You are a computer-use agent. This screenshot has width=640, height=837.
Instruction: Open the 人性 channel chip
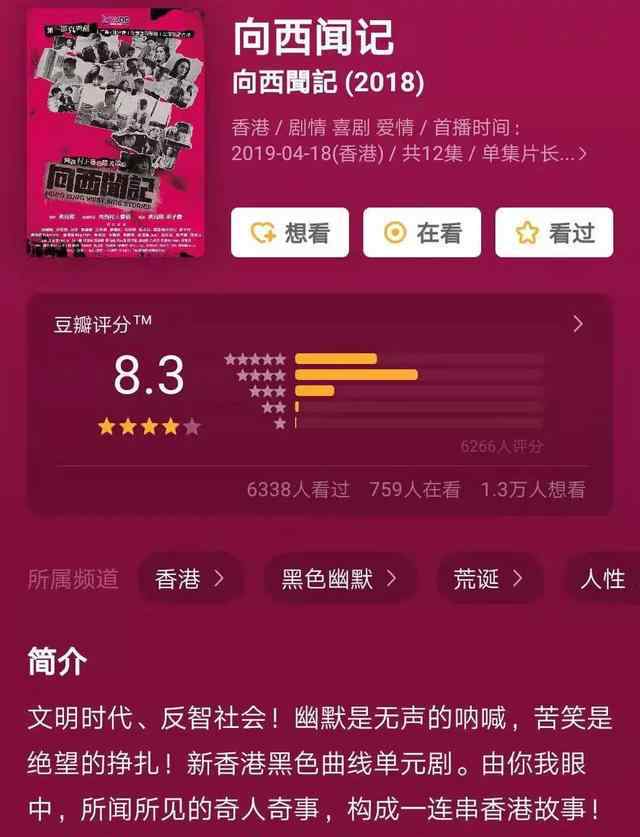click(603, 578)
